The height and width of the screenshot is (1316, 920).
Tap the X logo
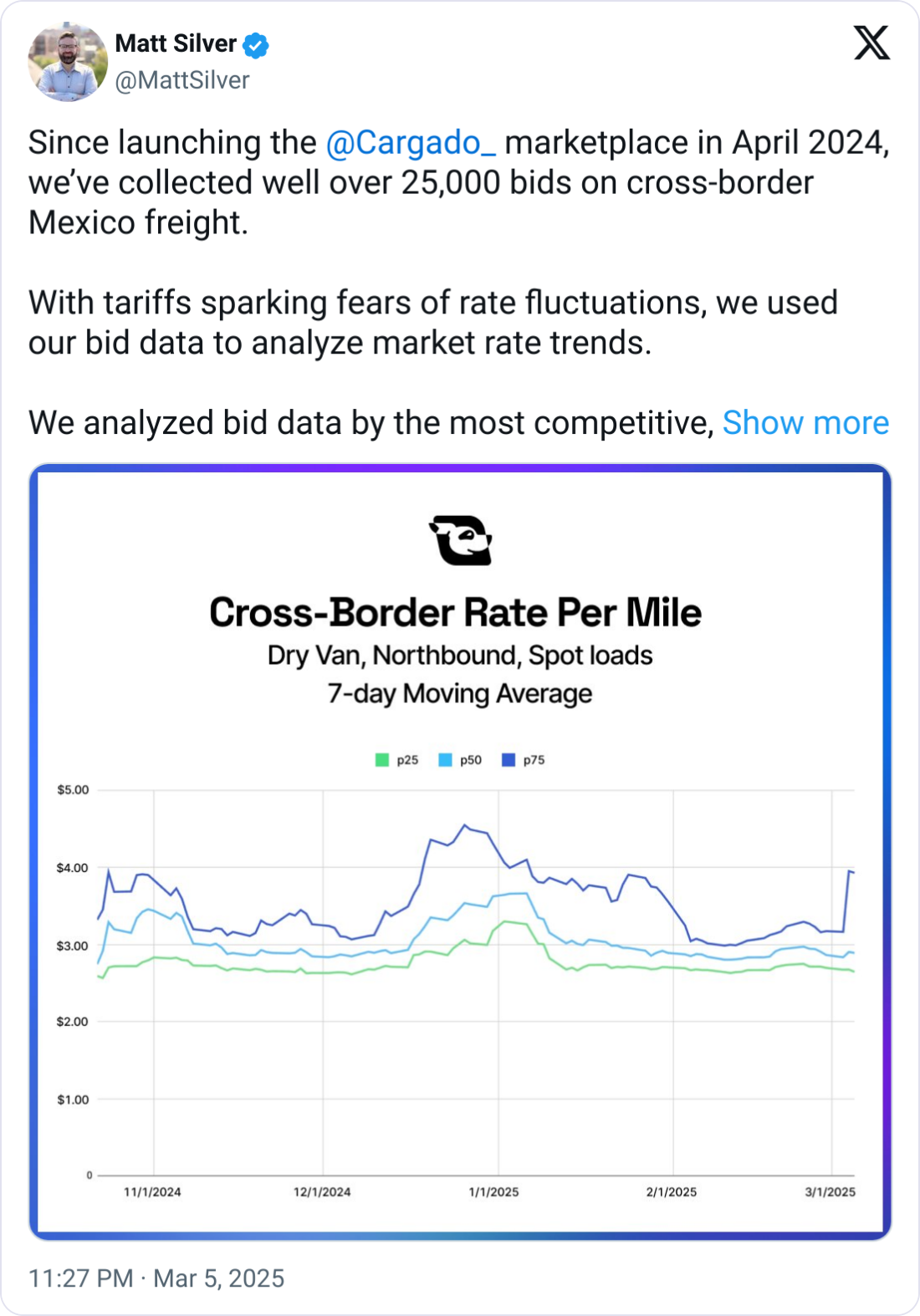[x=871, y=43]
